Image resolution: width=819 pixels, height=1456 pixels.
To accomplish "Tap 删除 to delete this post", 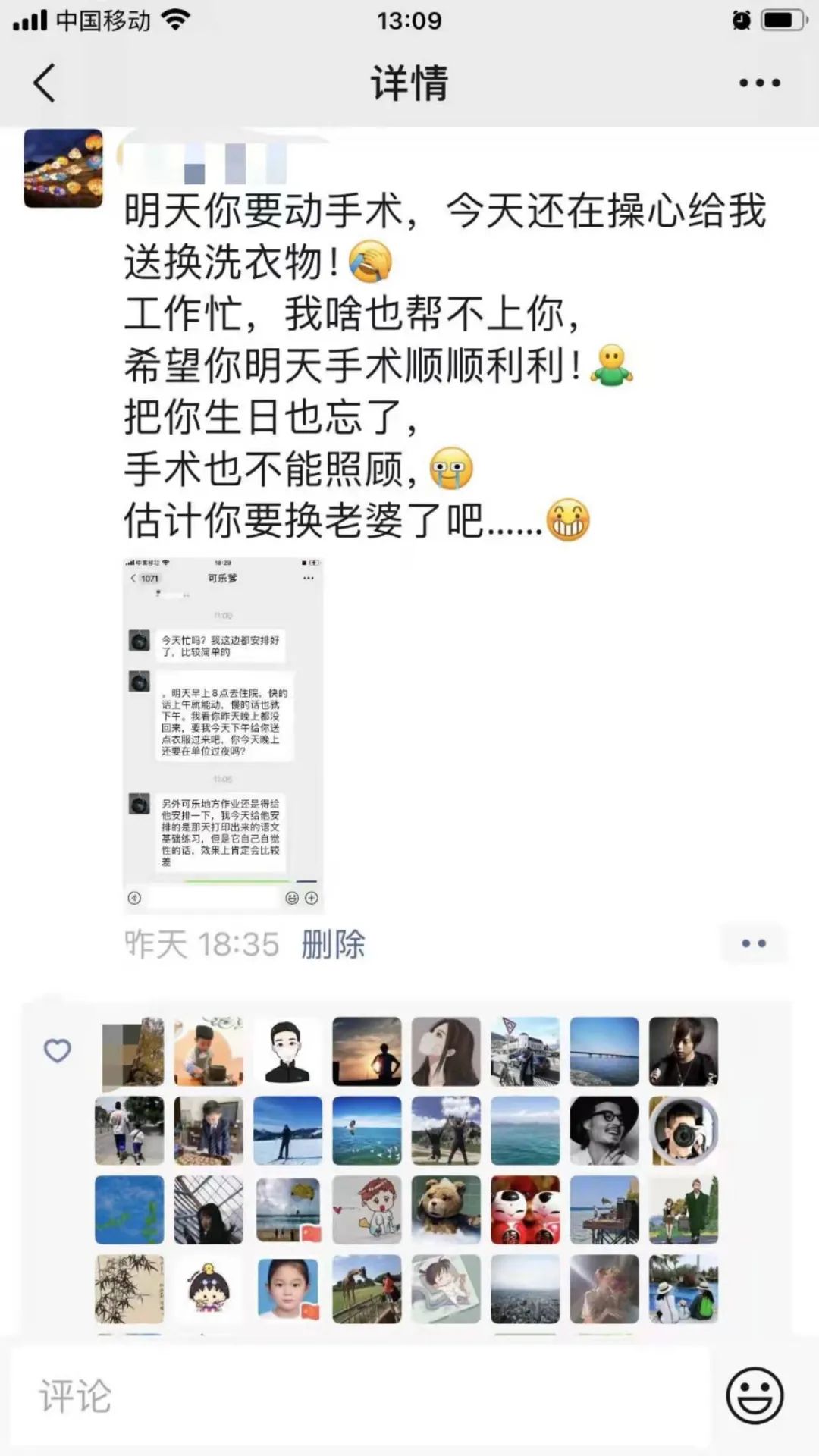I will coord(333,945).
